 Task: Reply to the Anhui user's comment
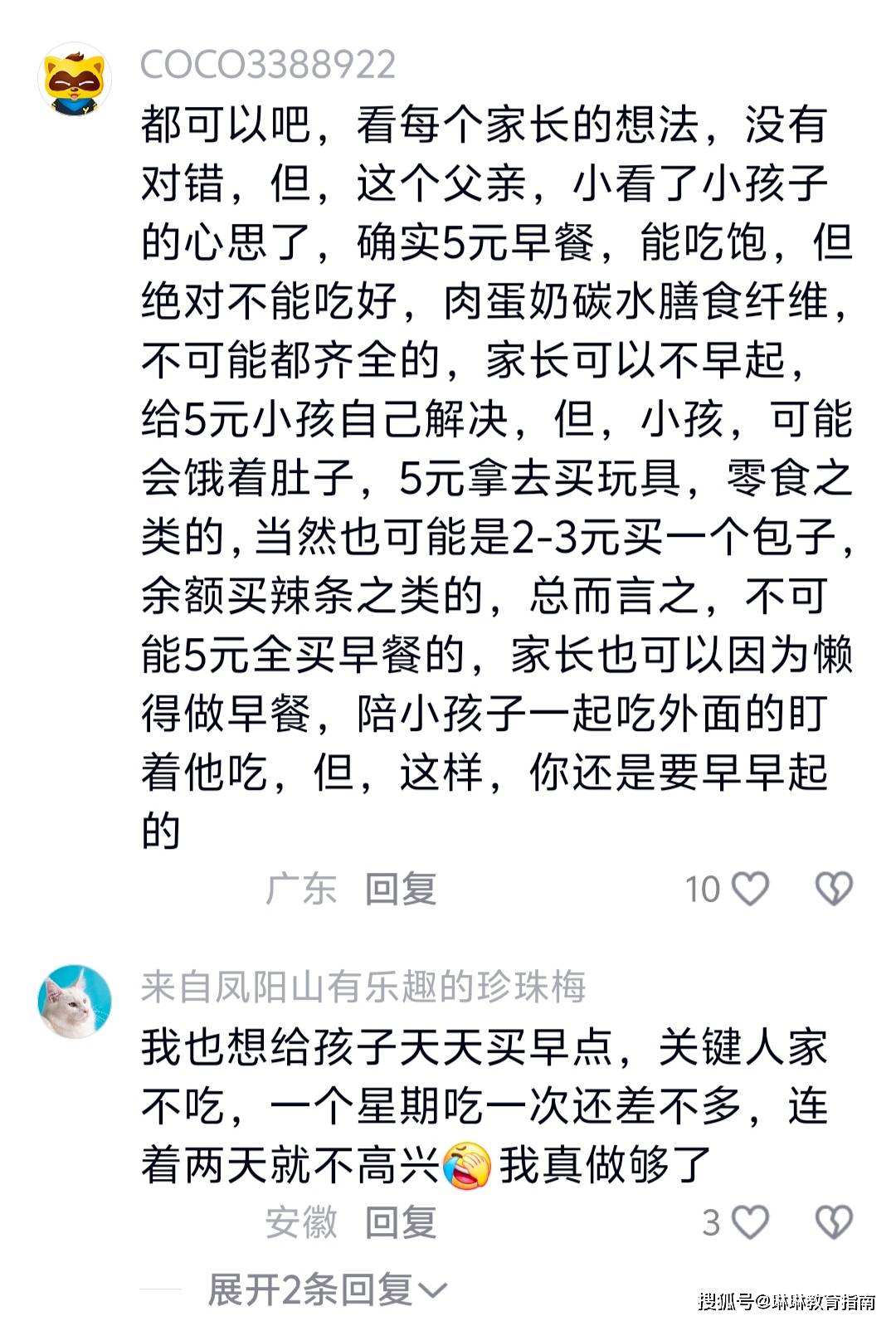pyautogui.click(x=400, y=1222)
